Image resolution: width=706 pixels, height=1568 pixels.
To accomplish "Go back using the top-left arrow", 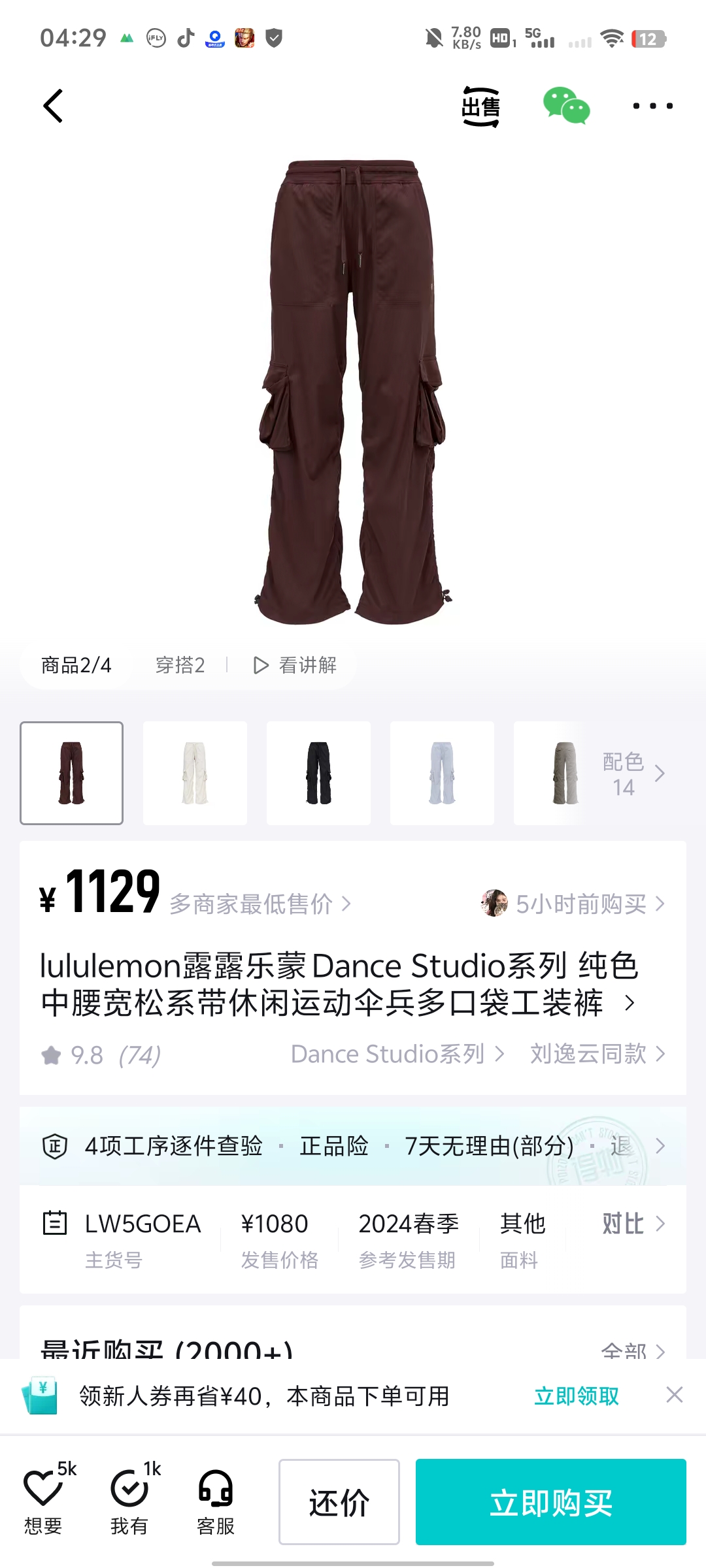I will tap(54, 106).
